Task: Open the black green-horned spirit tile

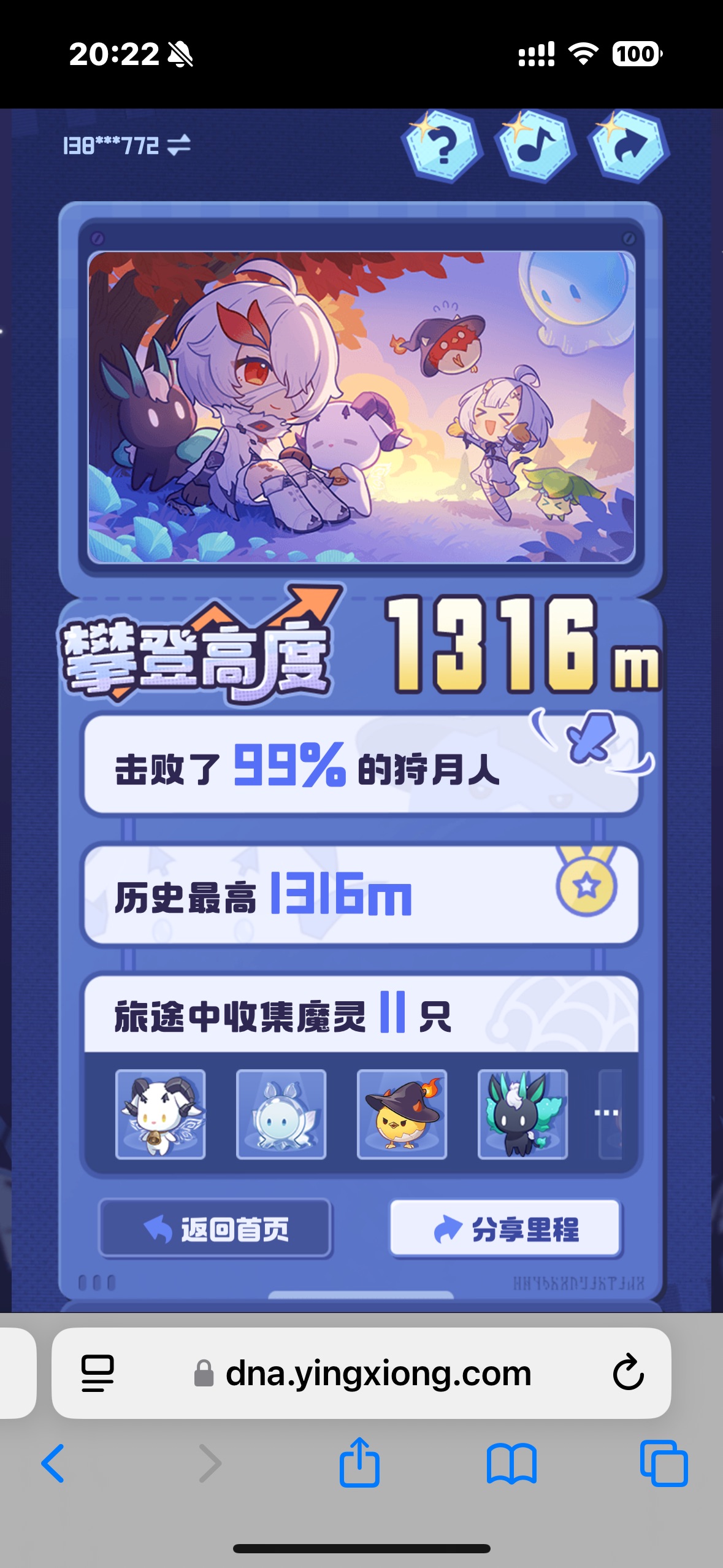Action: click(522, 1114)
